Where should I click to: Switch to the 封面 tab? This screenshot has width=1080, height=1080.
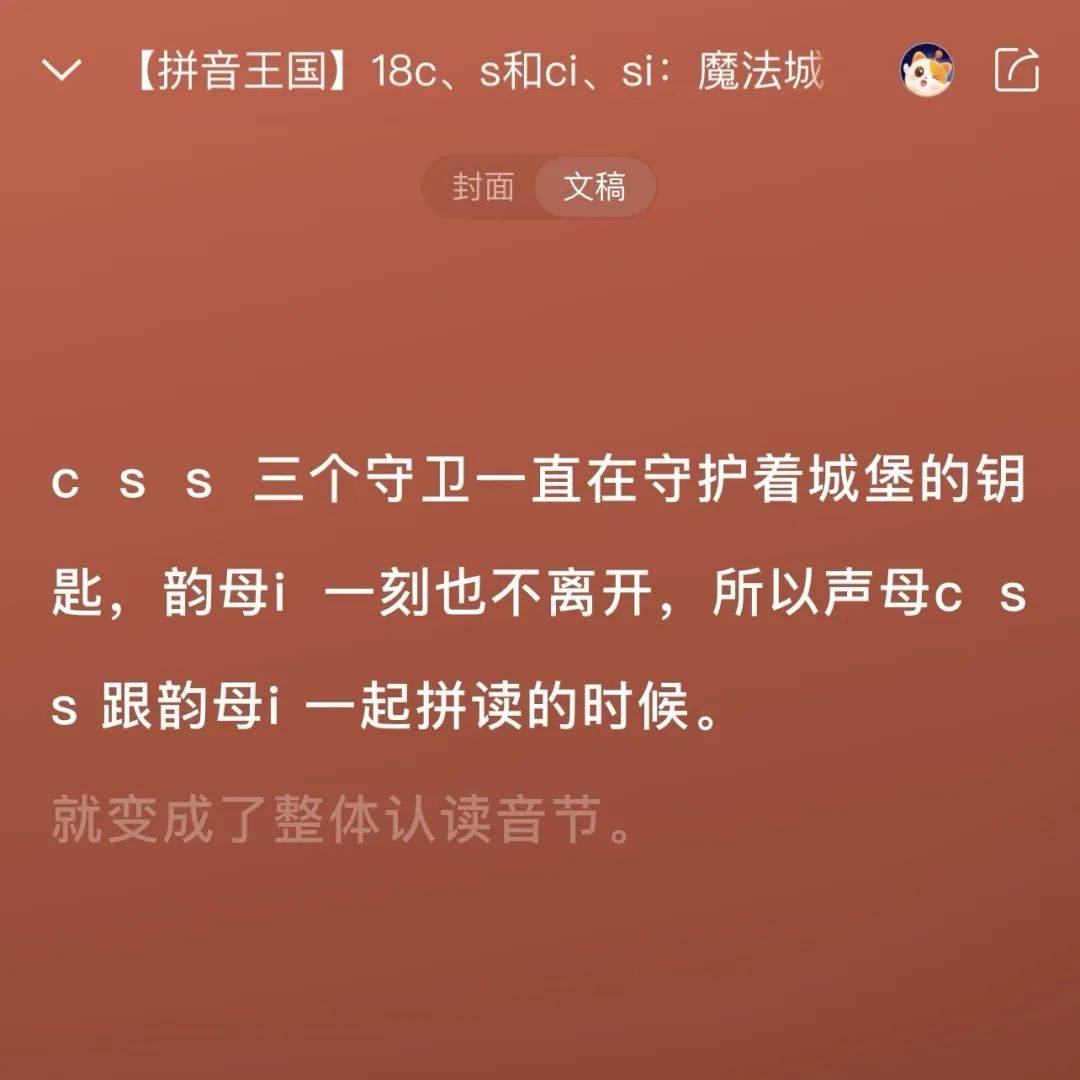(483, 187)
